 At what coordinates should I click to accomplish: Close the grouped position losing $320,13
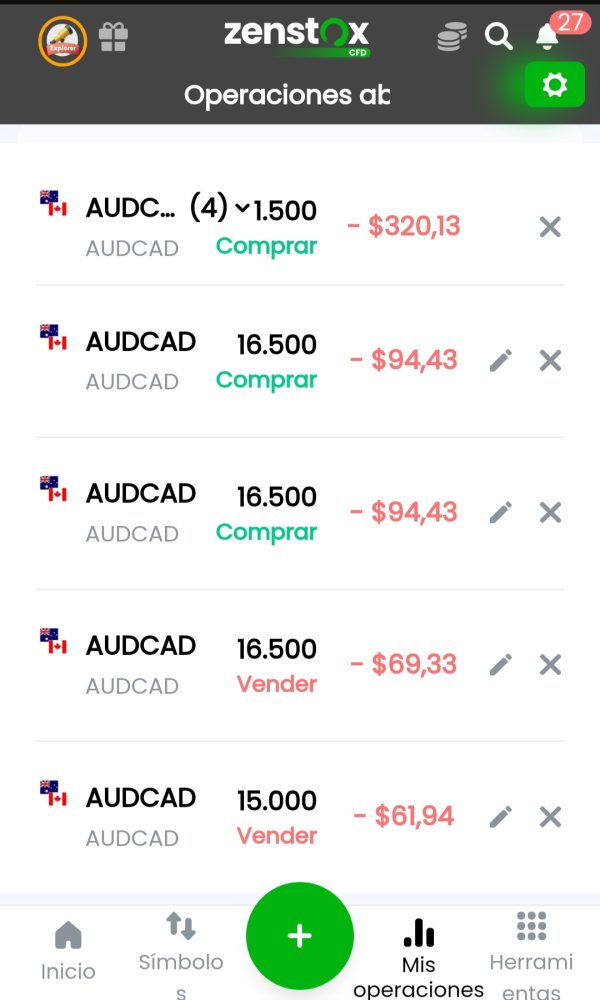[x=550, y=227]
